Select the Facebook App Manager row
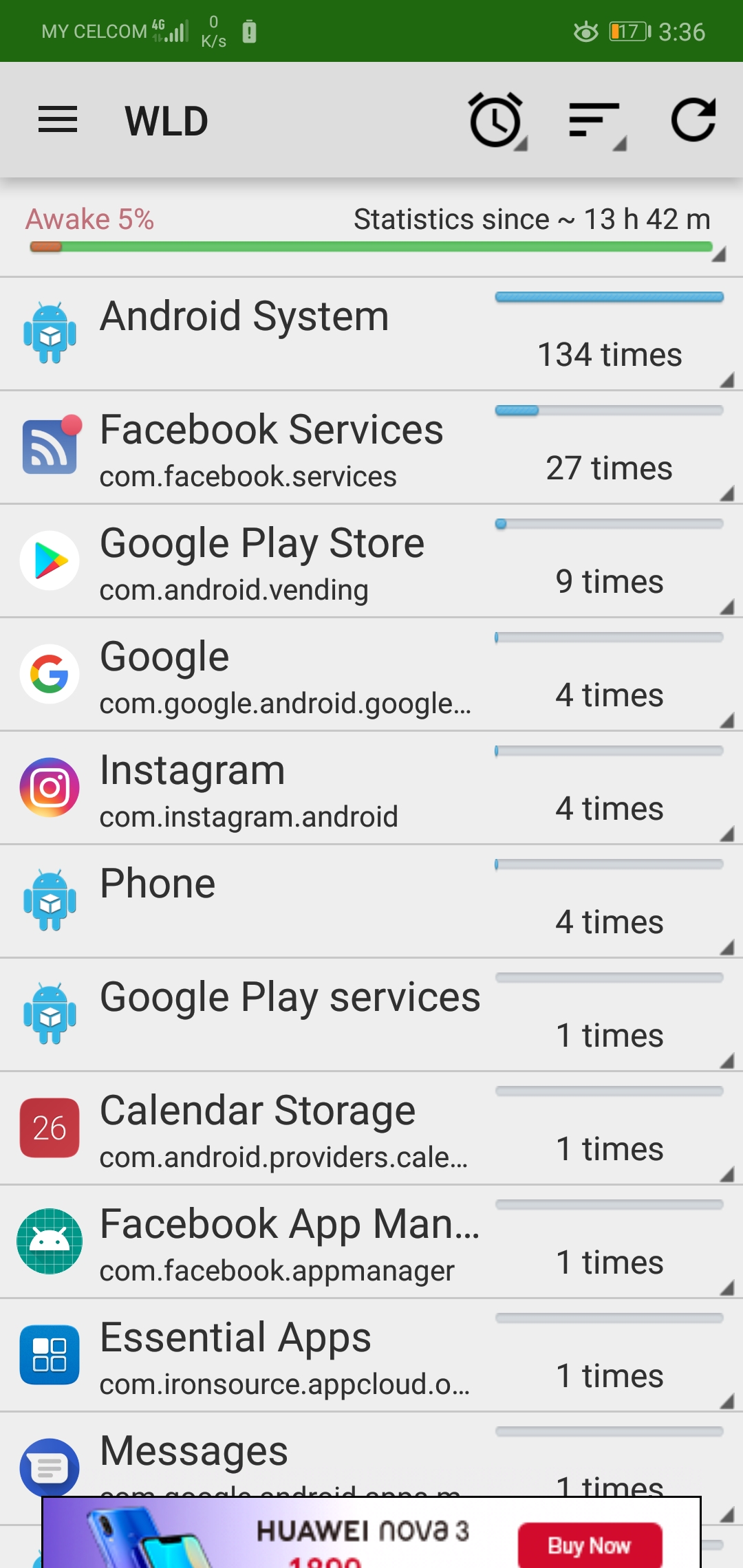The image size is (743, 1568). coord(371,1242)
